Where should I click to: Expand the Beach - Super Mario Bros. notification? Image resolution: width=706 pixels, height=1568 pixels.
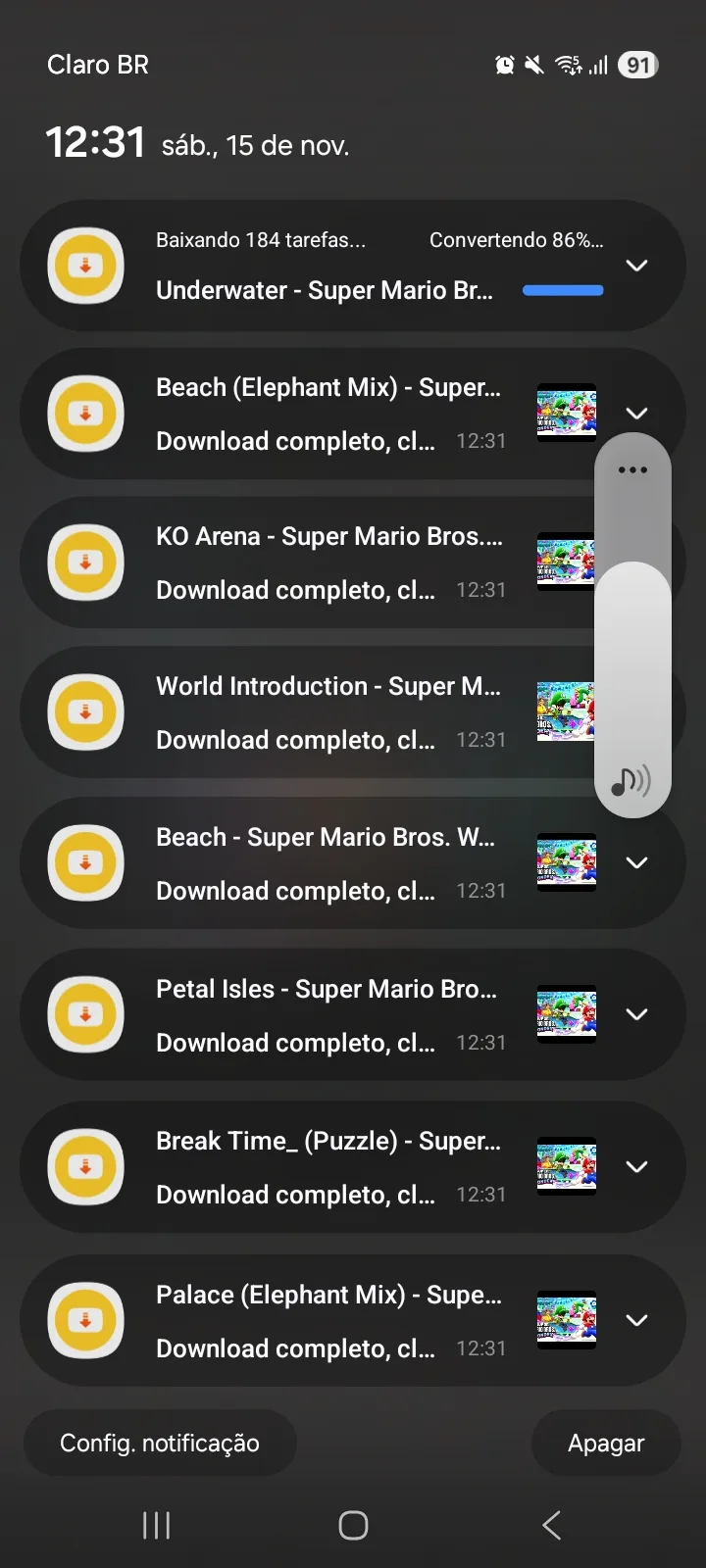[636, 862]
